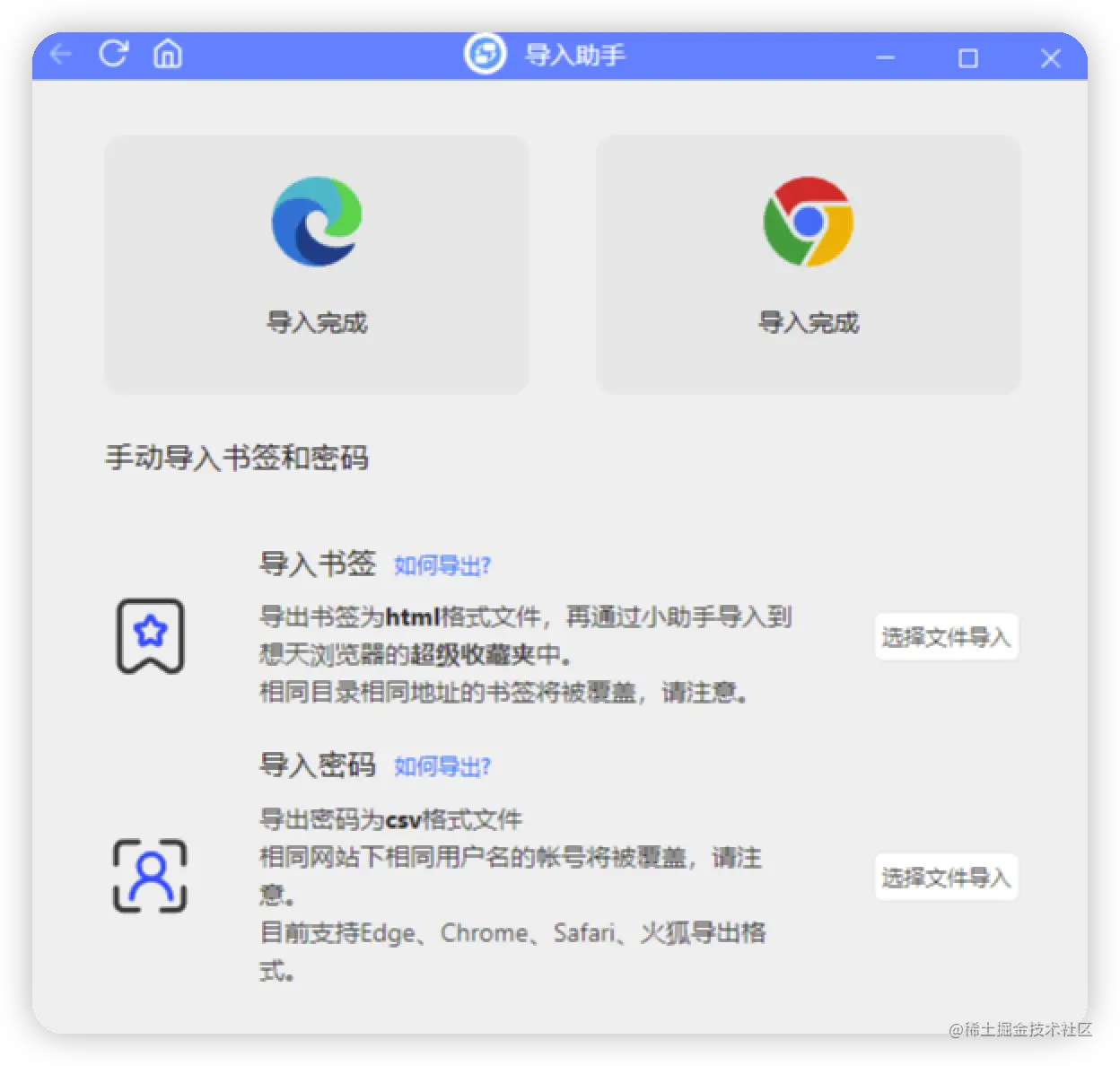The height and width of the screenshot is (1066, 1120).
Task: Go back using the title bar arrow
Action: 60,55
